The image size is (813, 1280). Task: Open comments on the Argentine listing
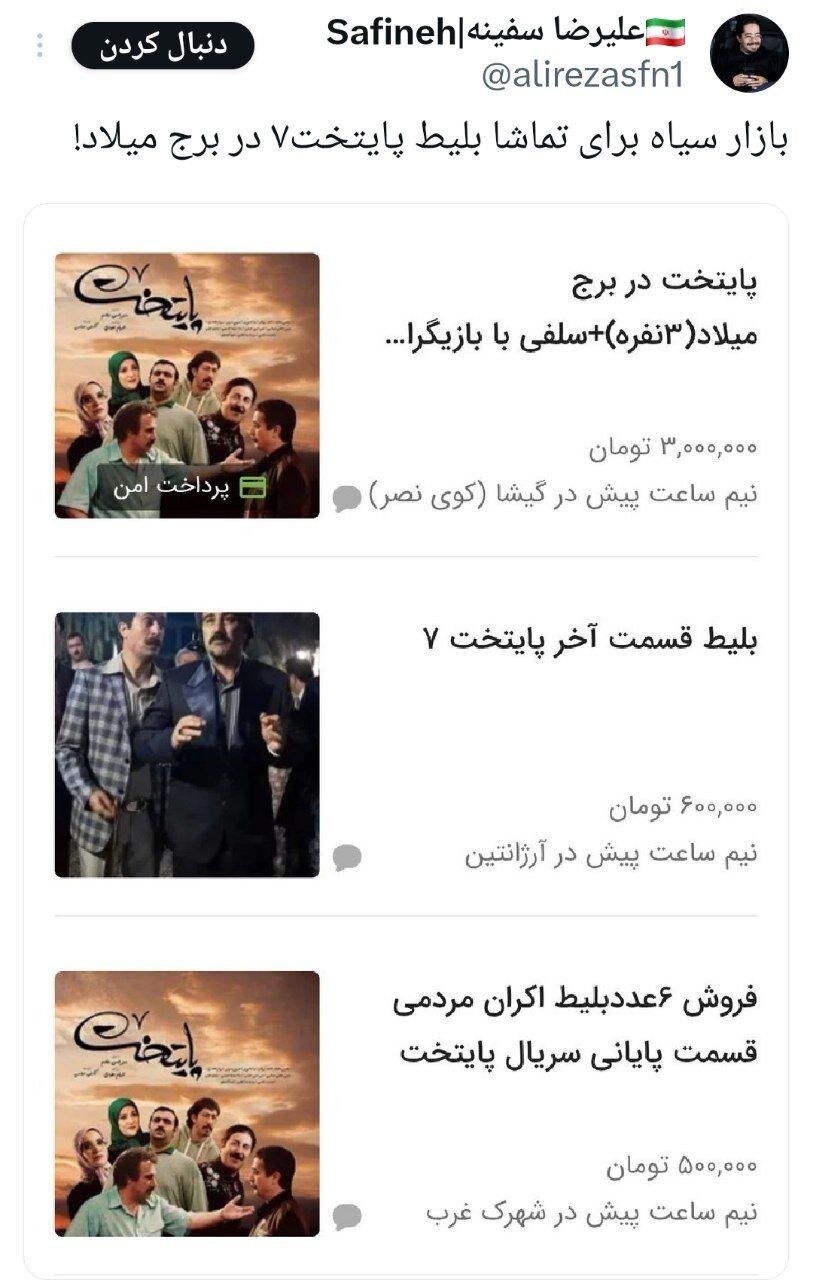pos(349,855)
